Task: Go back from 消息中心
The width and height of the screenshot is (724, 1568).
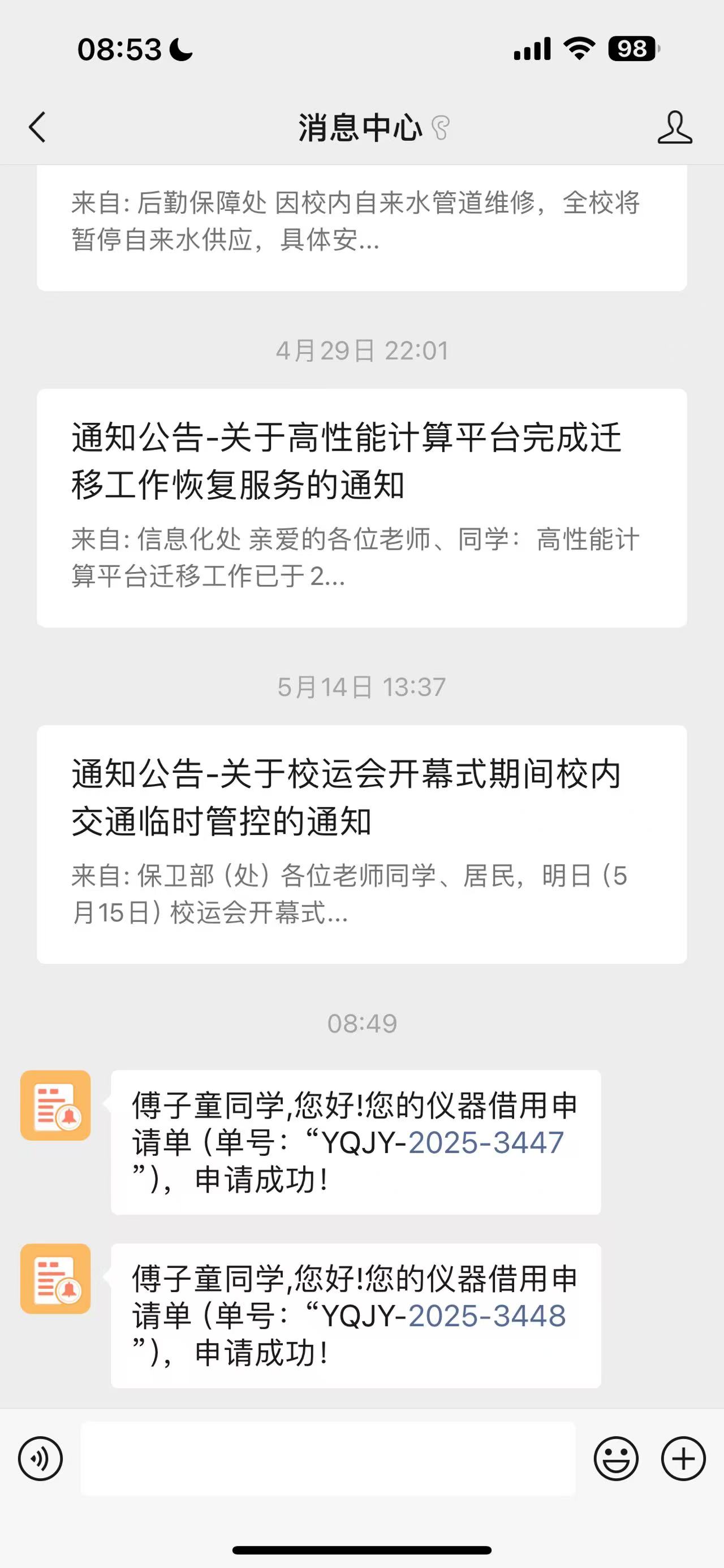Action: (x=37, y=127)
